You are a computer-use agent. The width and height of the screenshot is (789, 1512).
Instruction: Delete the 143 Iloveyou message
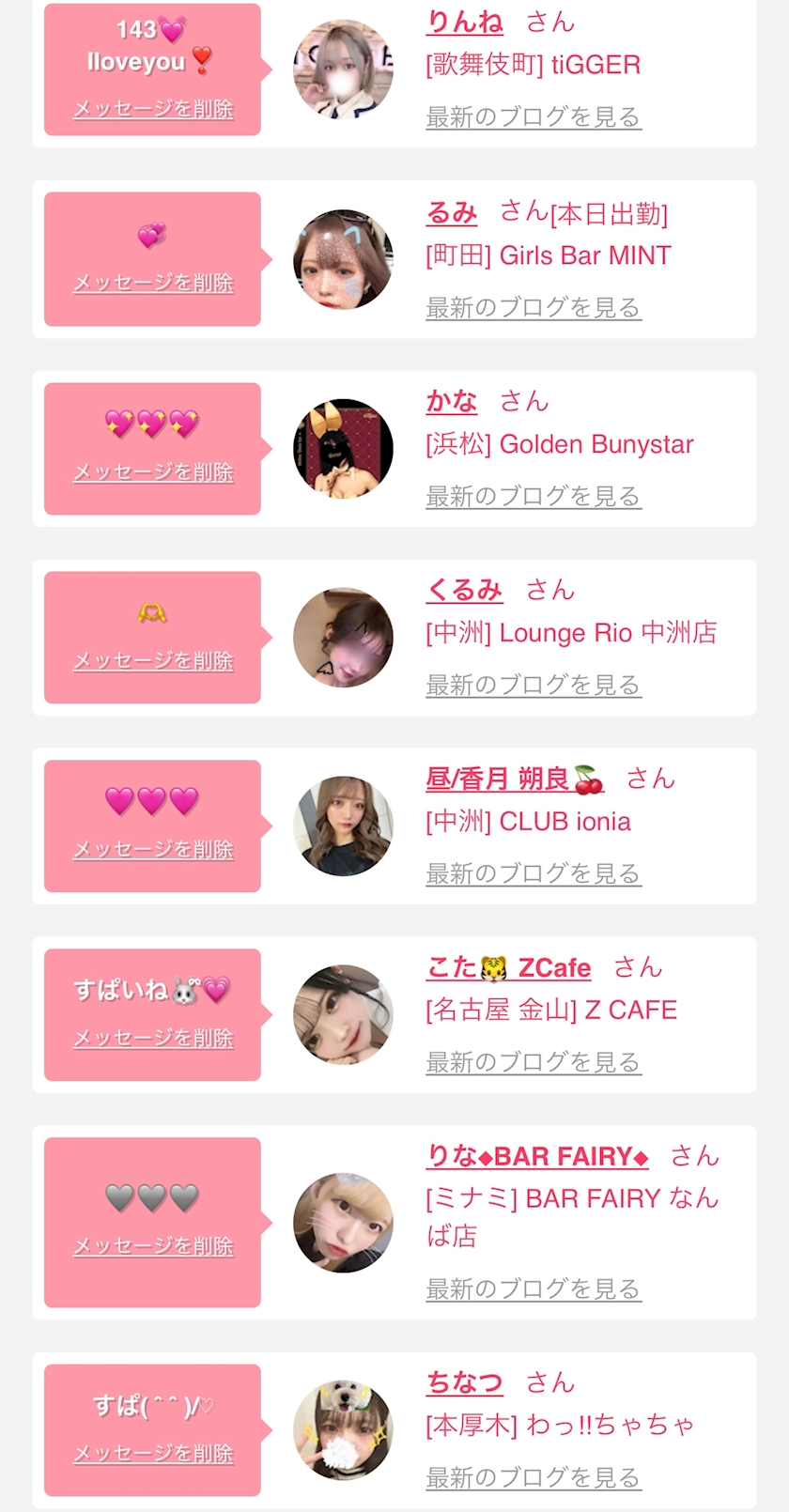click(x=153, y=109)
